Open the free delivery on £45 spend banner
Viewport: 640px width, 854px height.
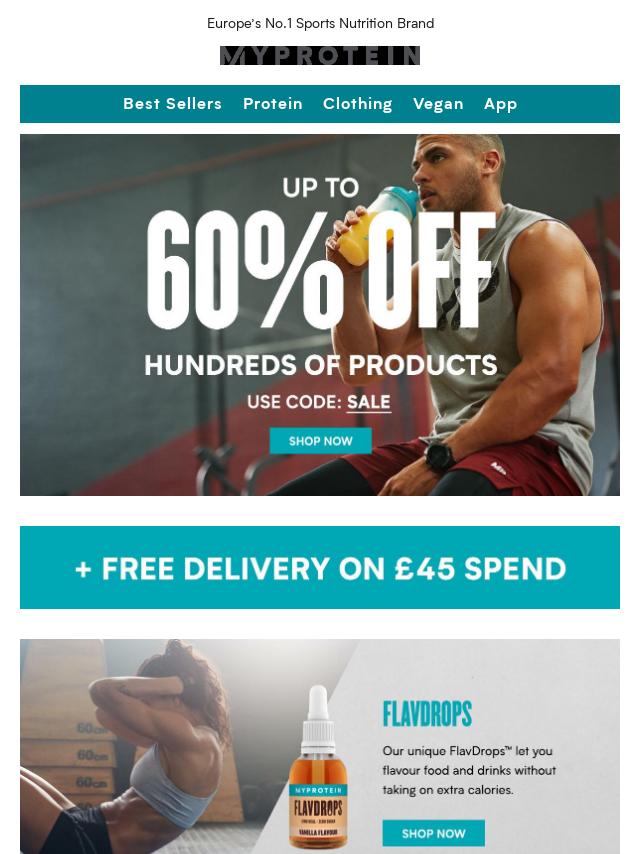pyautogui.click(x=320, y=568)
